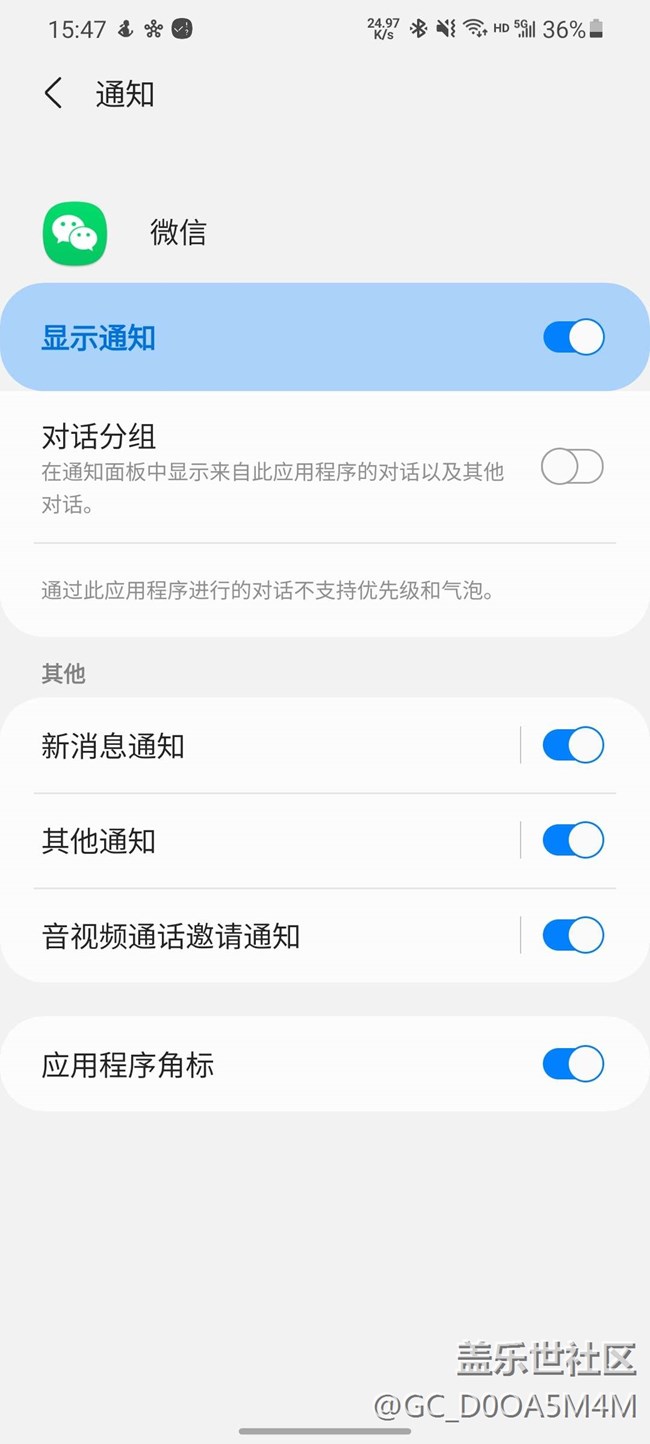Viewport: 650px width, 1444px height.
Task: Disable the 应用程序角标 switch
Action: pyautogui.click(x=573, y=1064)
